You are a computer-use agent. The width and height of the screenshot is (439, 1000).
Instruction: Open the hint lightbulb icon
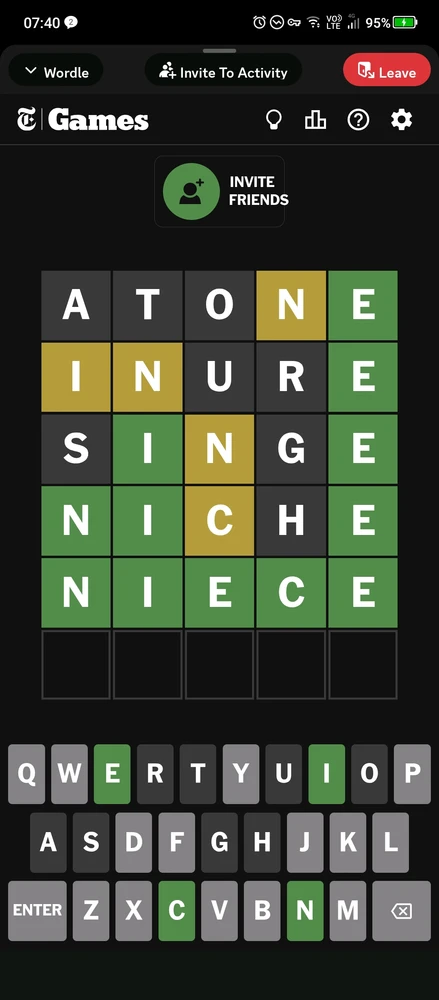click(x=273, y=119)
